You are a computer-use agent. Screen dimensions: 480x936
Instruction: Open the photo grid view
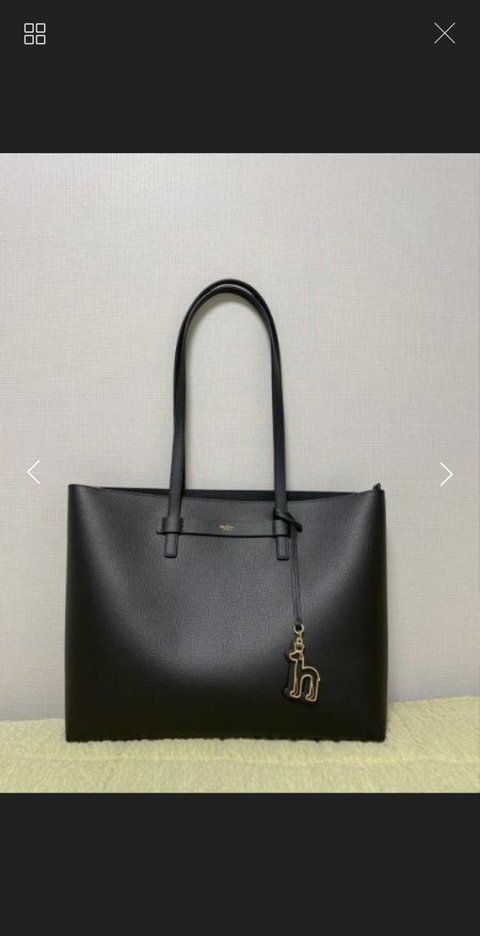35,34
